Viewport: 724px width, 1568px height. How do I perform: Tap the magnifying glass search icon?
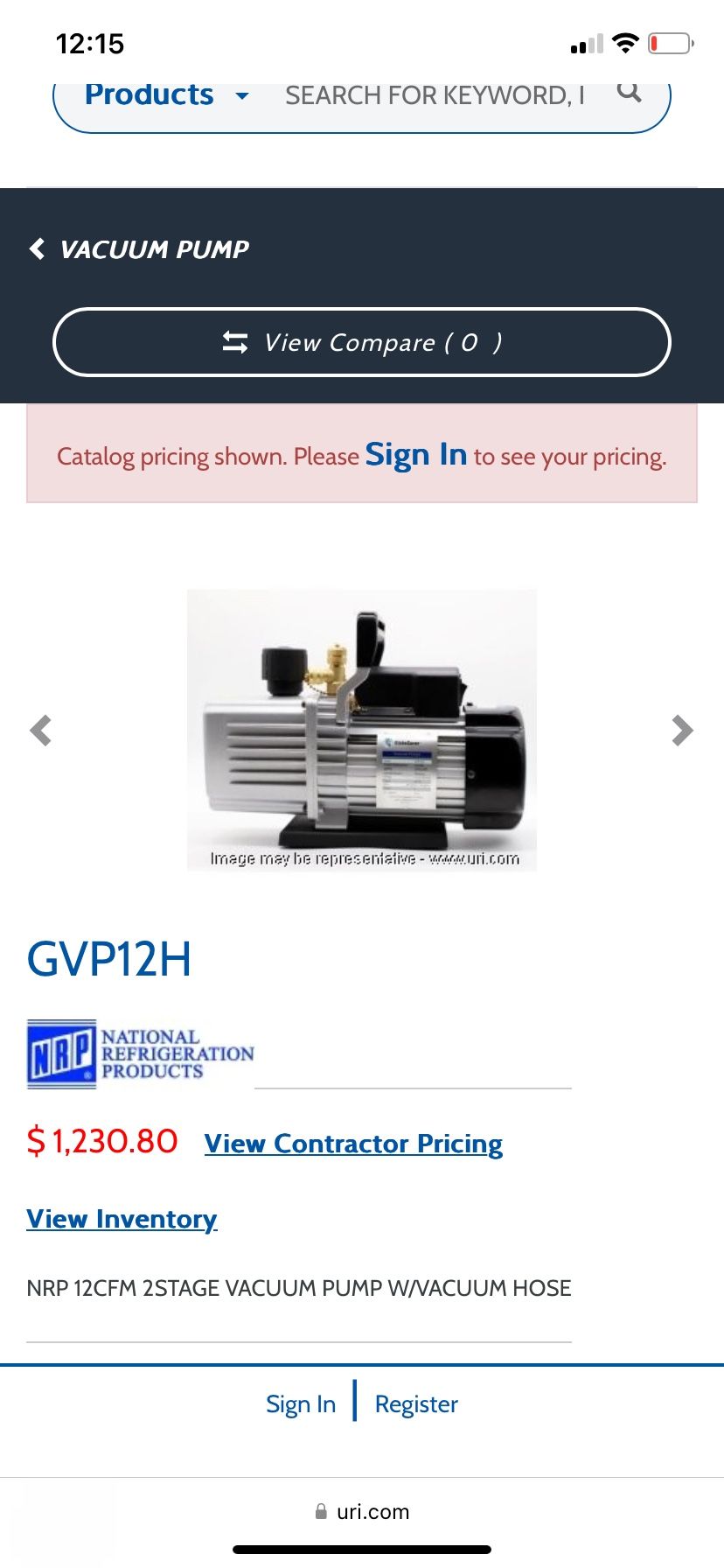pos(629,92)
